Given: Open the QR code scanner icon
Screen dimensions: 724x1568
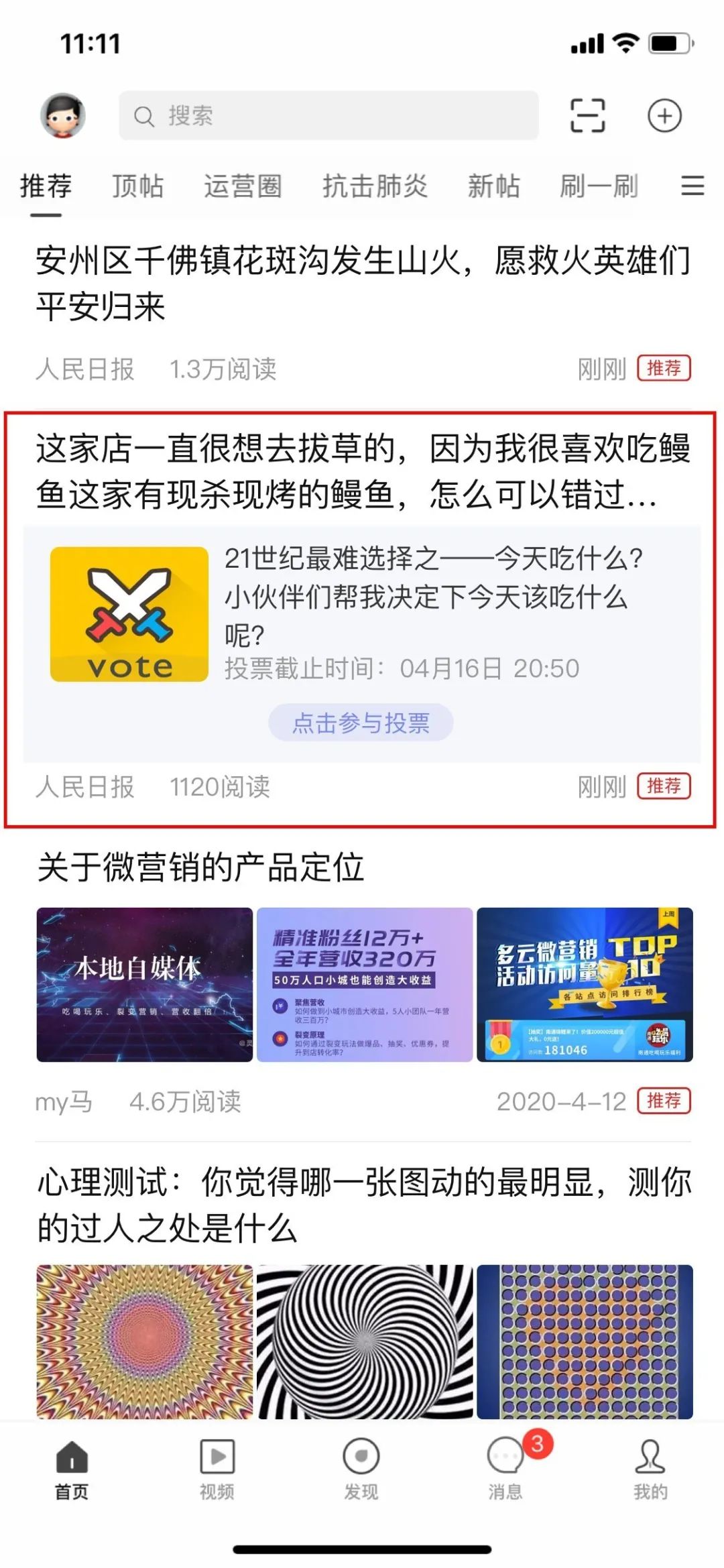Looking at the screenshot, I should (x=587, y=115).
